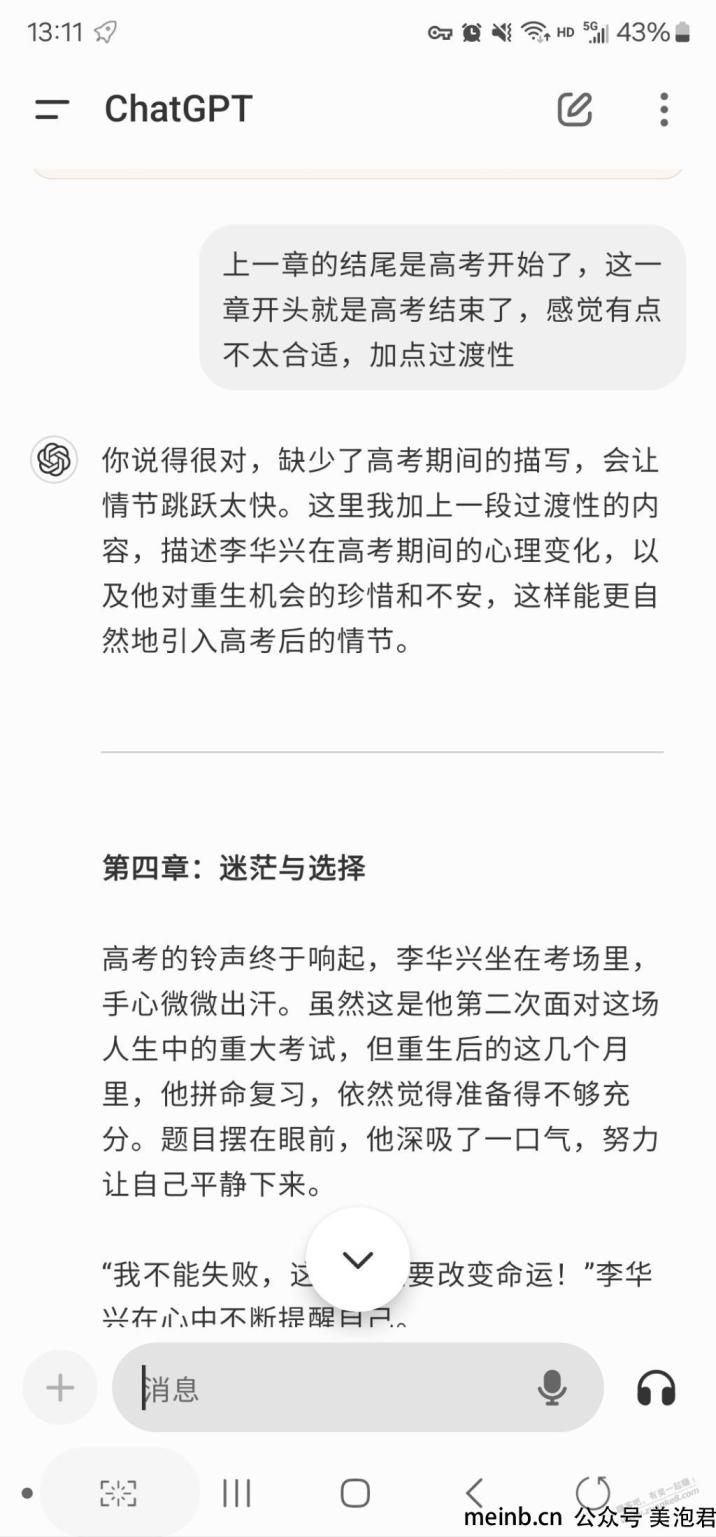Open the recent apps view
Viewport: 716px width, 1537px height.
tap(237, 1494)
